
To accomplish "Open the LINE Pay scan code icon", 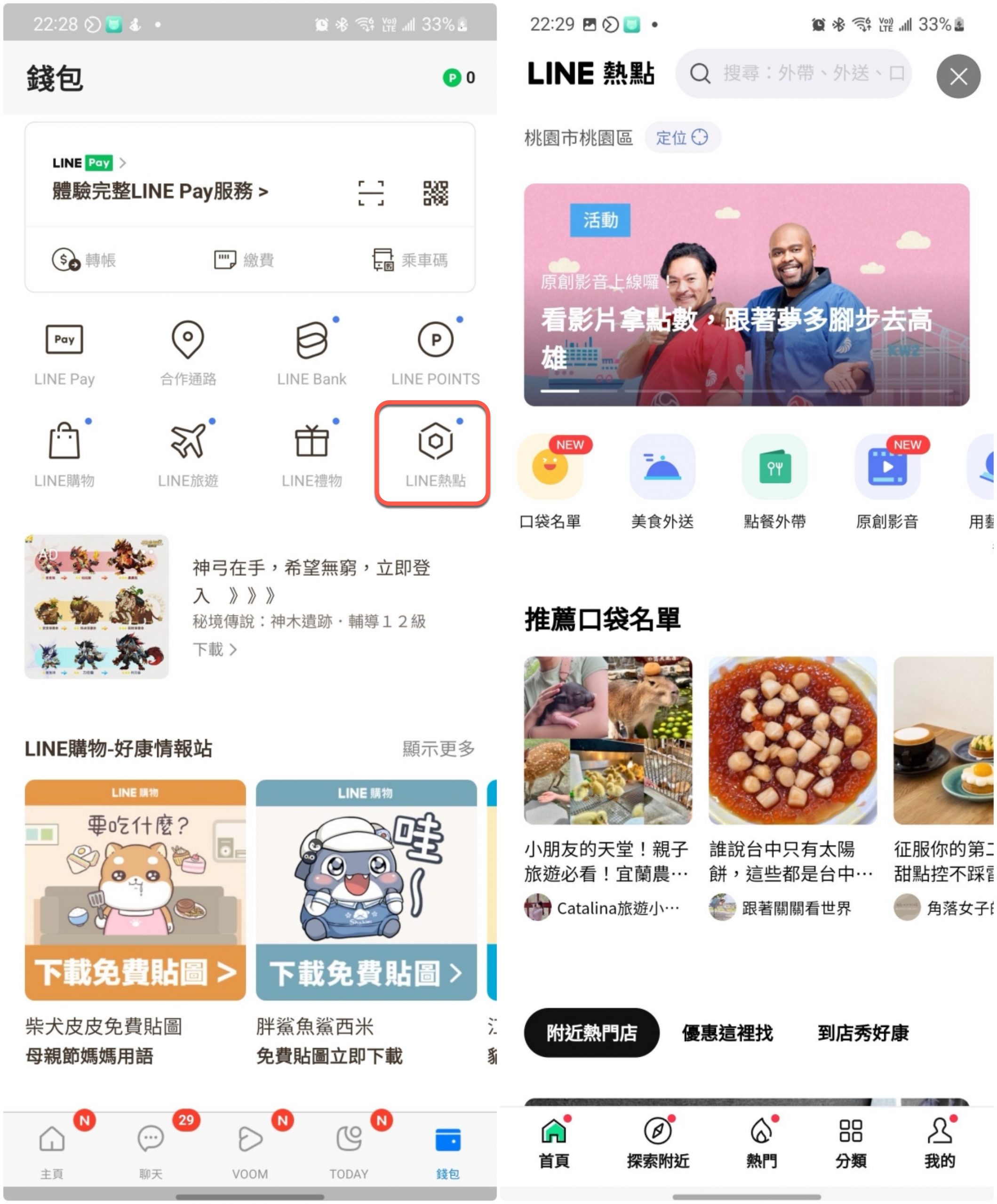I will click(371, 193).
